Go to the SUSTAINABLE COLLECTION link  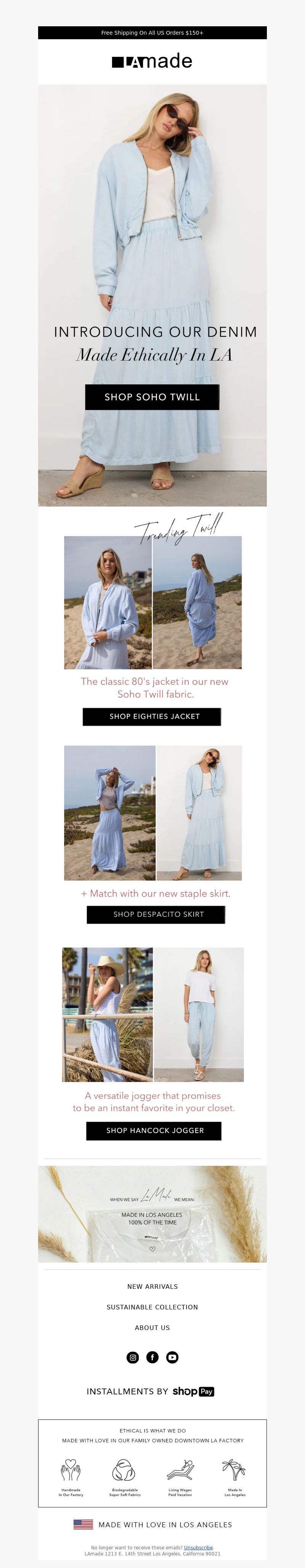152,1307
